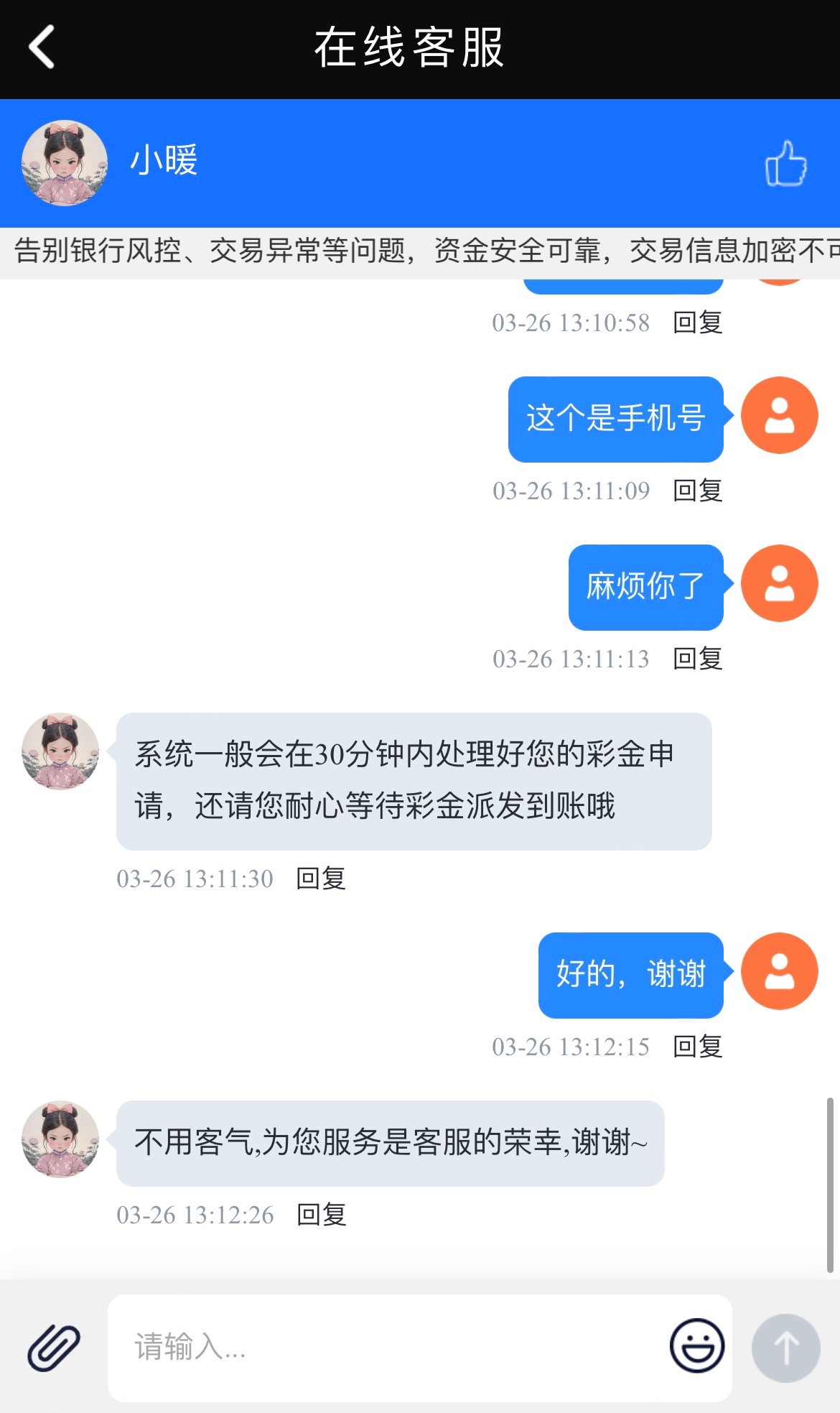Send the message with the arrow button
Viewport: 840px width, 1413px height.
click(785, 1348)
